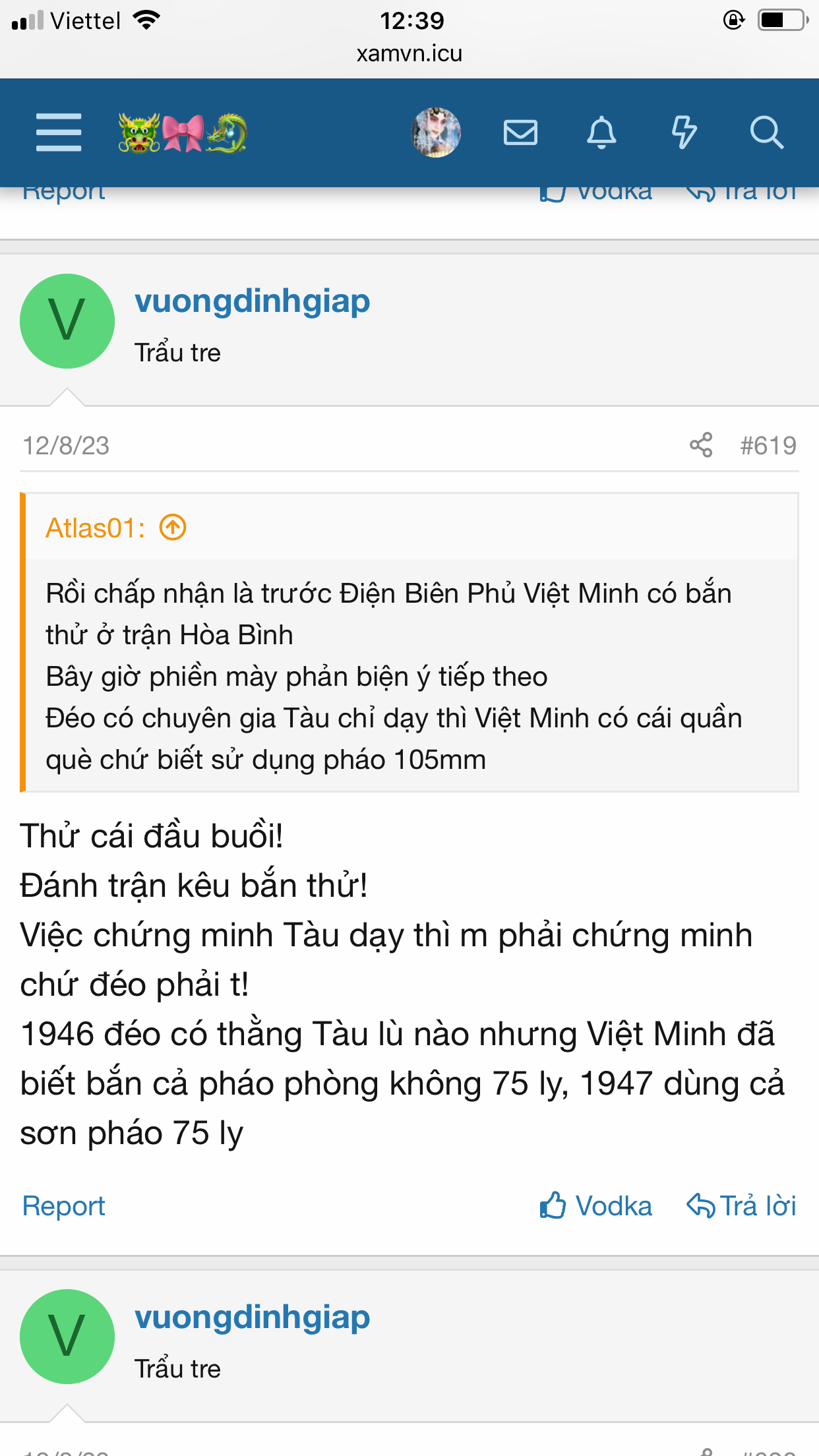
Task: Open the search magnifier
Action: click(x=766, y=133)
